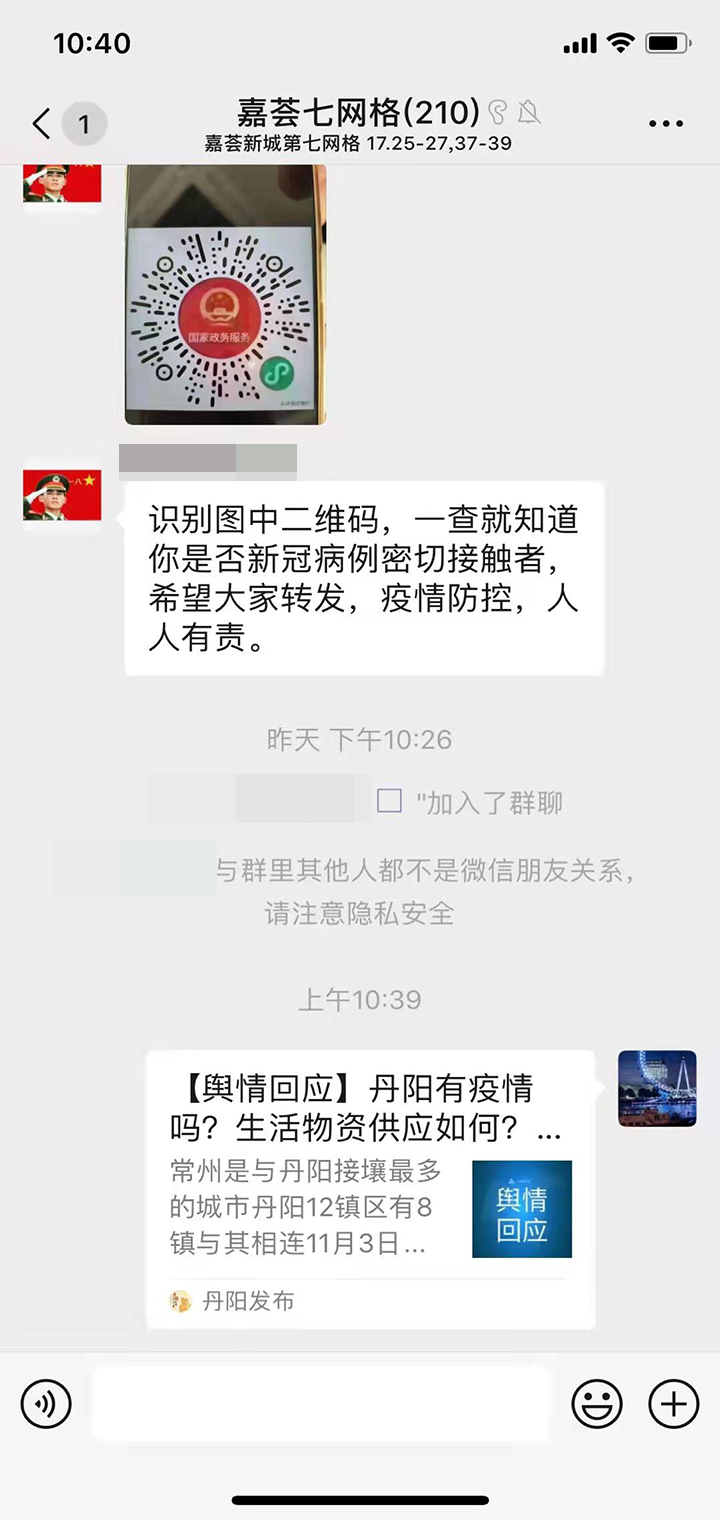Tap the message text input field
720x1520 pixels.
tap(320, 1403)
